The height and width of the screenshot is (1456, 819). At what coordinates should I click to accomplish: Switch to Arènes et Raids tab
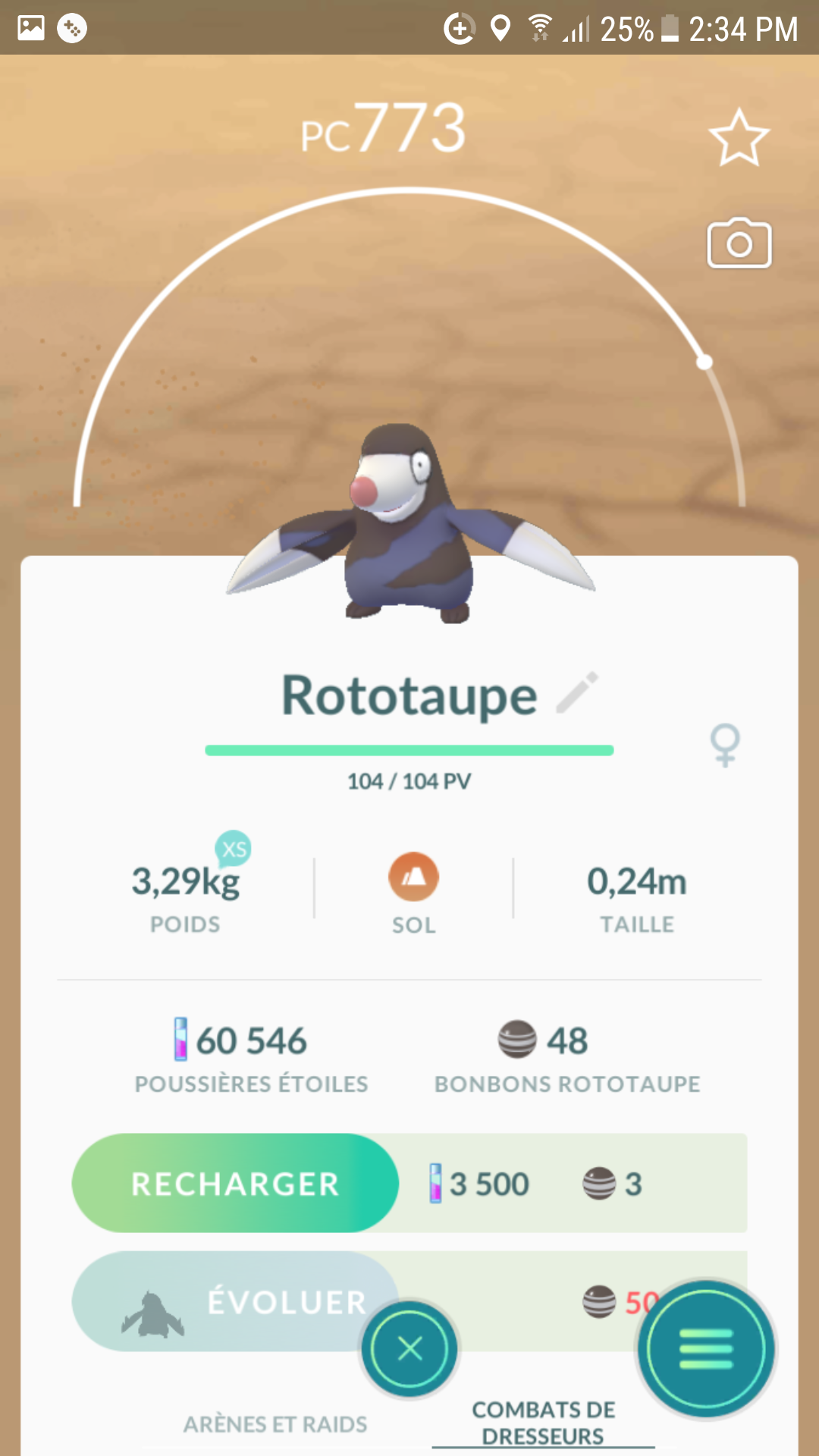[275, 1424]
